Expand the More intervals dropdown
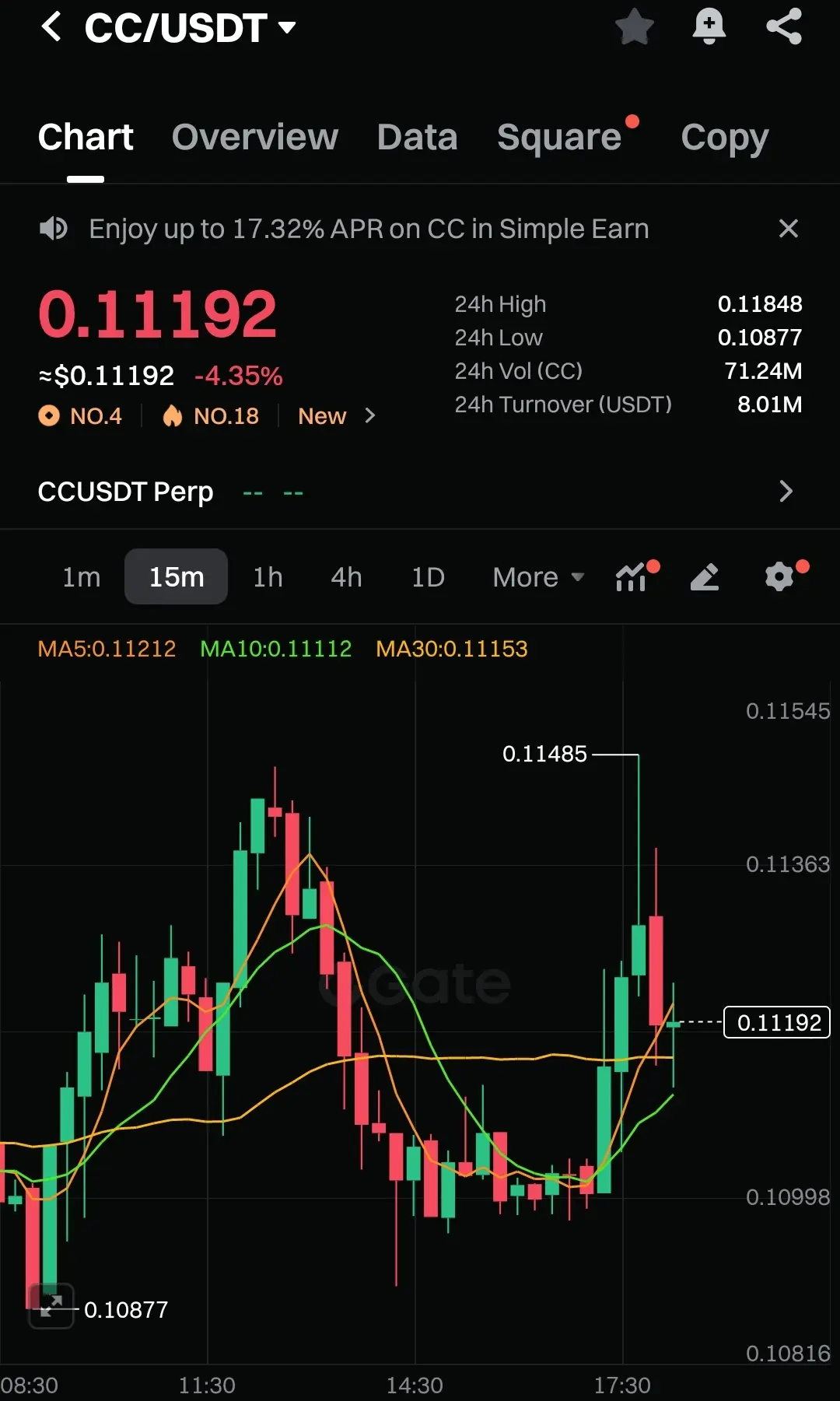The height and width of the screenshot is (1401, 840). click(x=537, y=577)
